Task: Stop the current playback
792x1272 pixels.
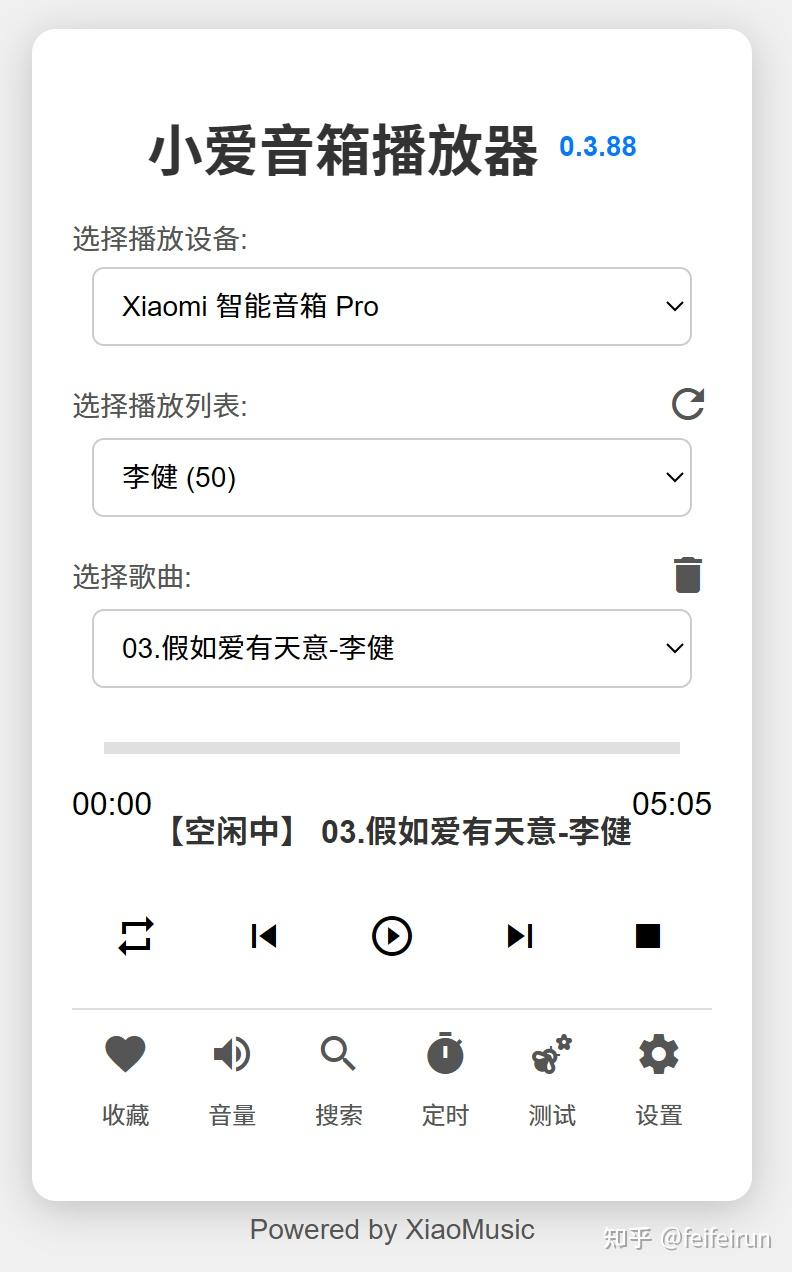Action: point(647,935)
